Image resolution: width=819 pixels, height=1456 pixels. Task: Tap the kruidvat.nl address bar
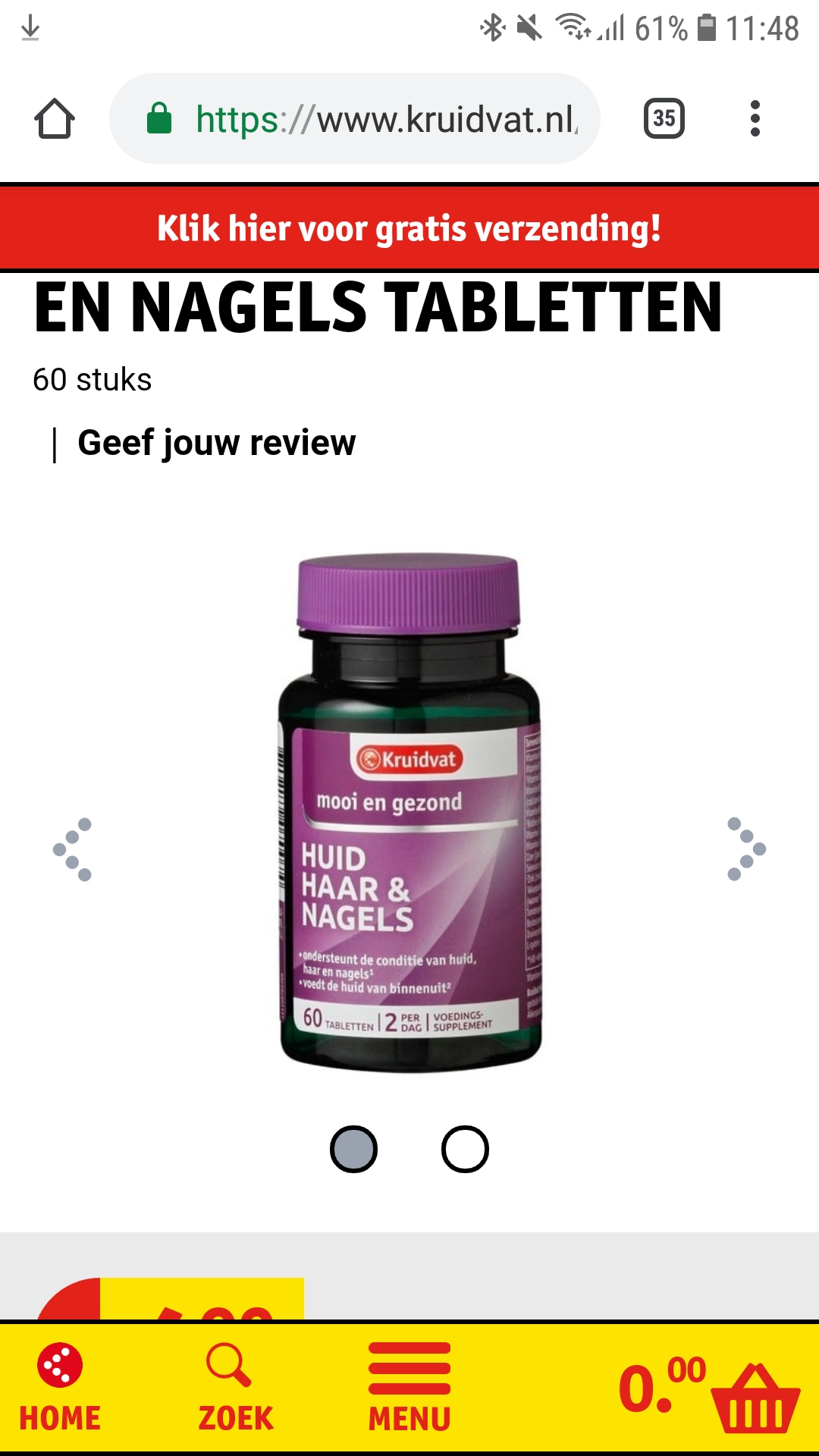(355, 118)
